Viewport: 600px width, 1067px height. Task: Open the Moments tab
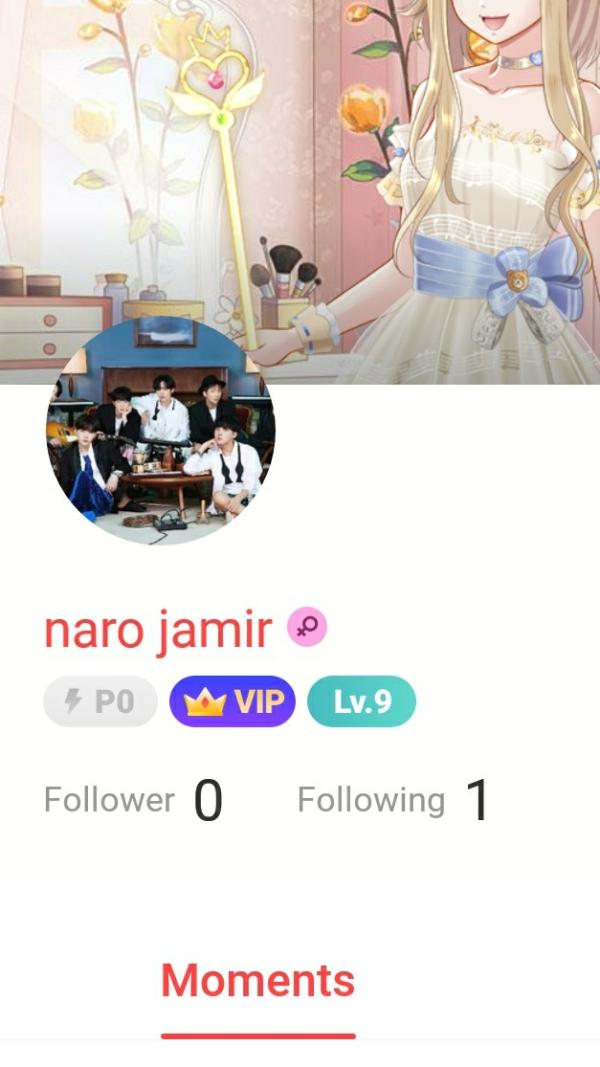pyautogui.click(x=258, y=981)
